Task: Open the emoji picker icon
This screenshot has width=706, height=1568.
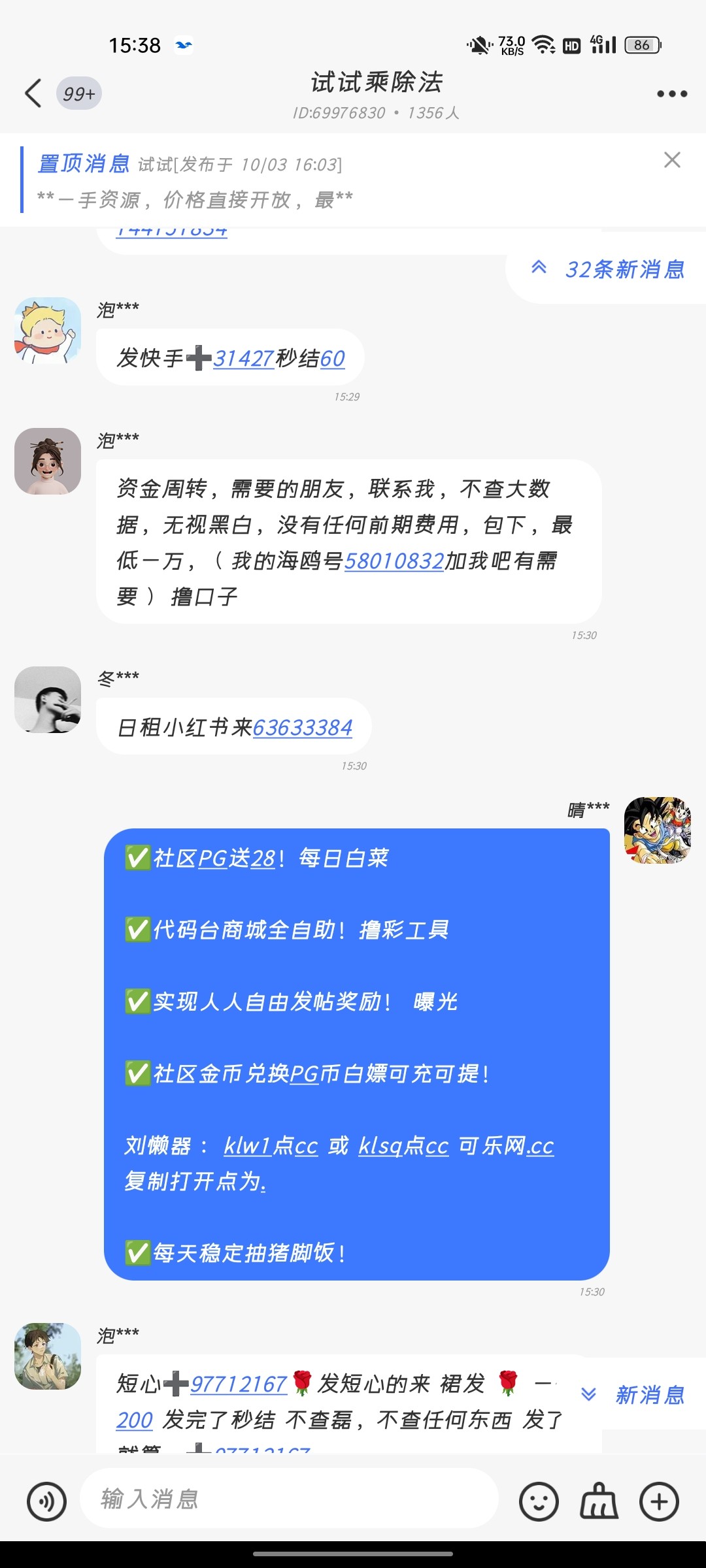Action: [x=537, y=1501]
